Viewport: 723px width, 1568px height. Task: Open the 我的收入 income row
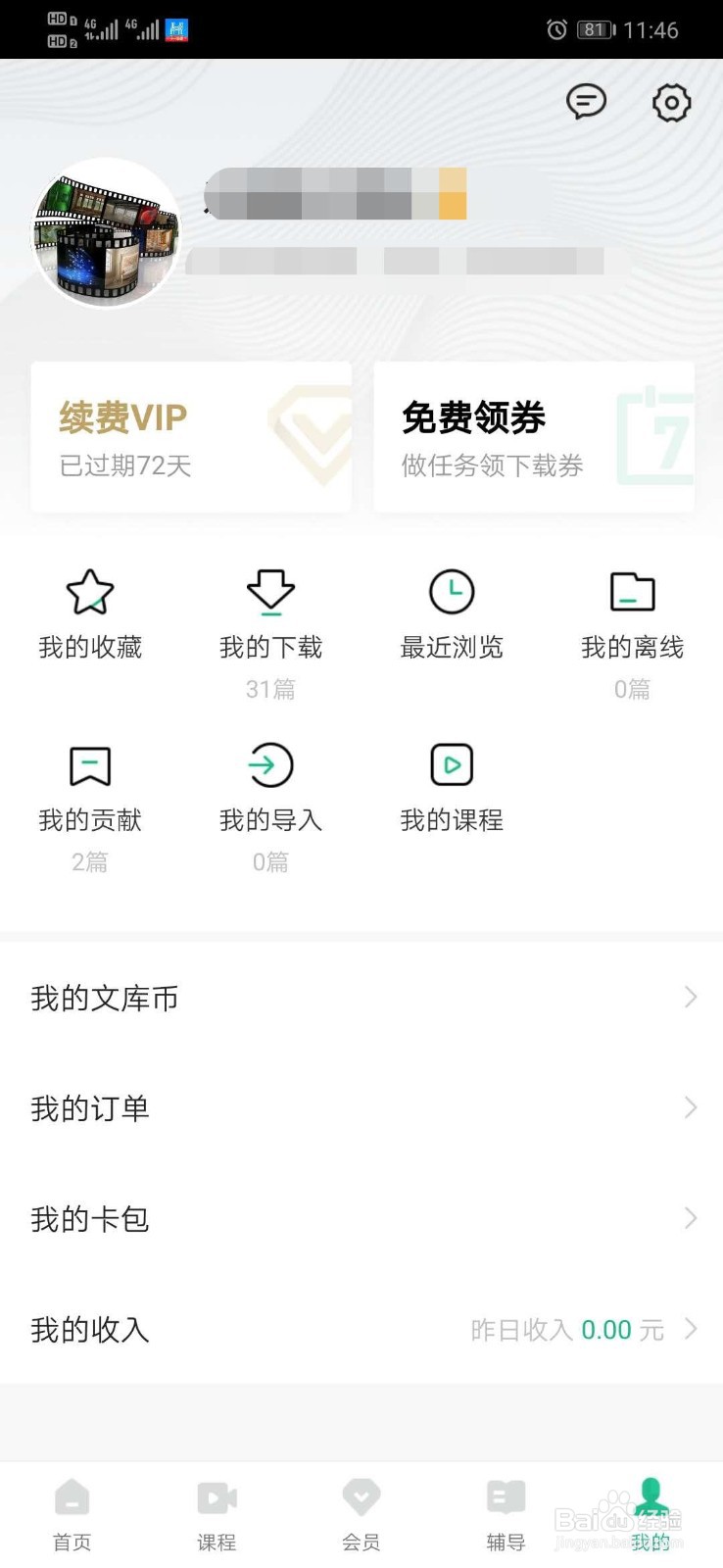(x=361, y=1330)
